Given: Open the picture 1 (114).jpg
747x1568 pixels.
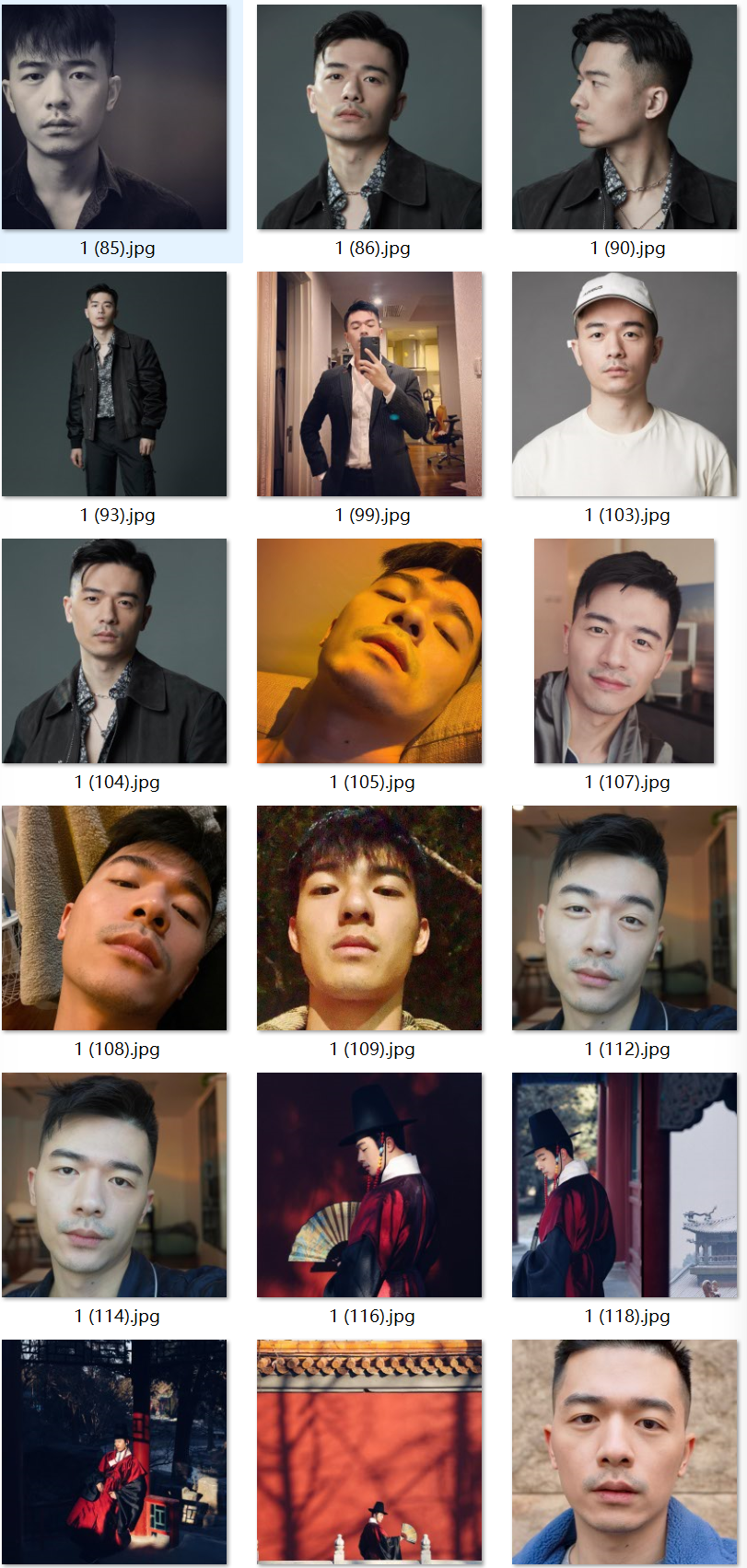Looking at the screenshot, I should [x=114, y=1185].
